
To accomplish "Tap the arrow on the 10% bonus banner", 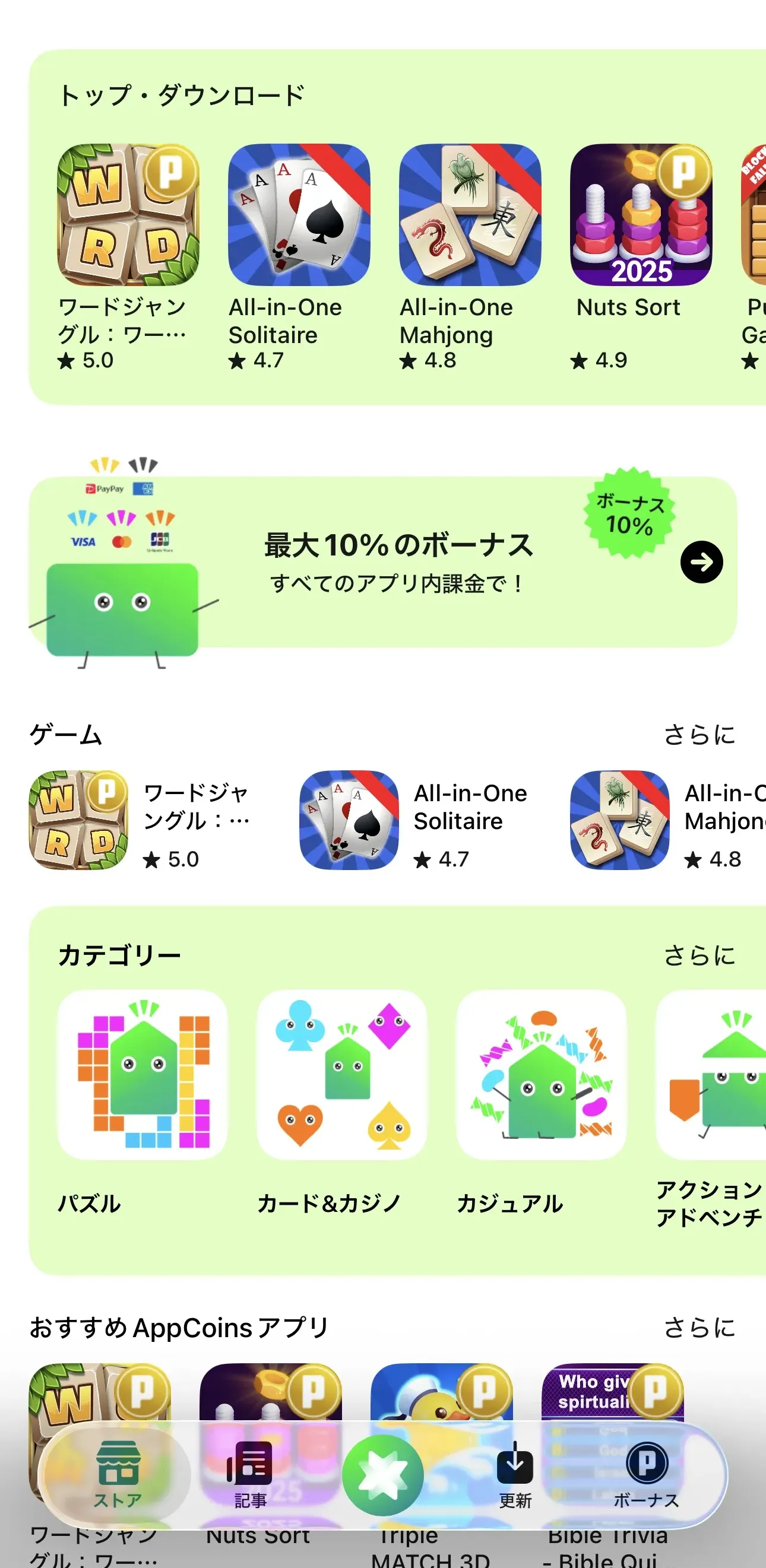I will (701, 562).
